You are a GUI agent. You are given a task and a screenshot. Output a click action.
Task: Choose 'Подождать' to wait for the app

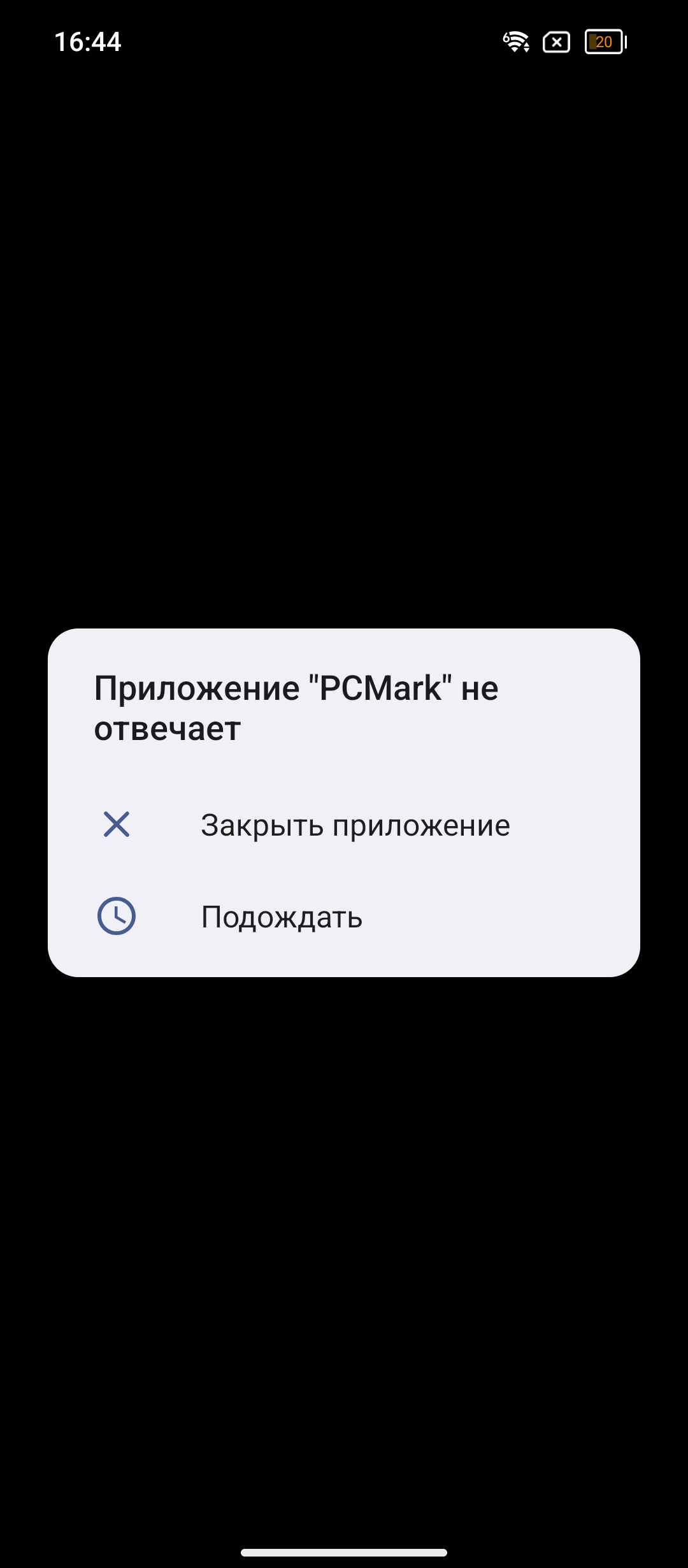coord(282,917)
